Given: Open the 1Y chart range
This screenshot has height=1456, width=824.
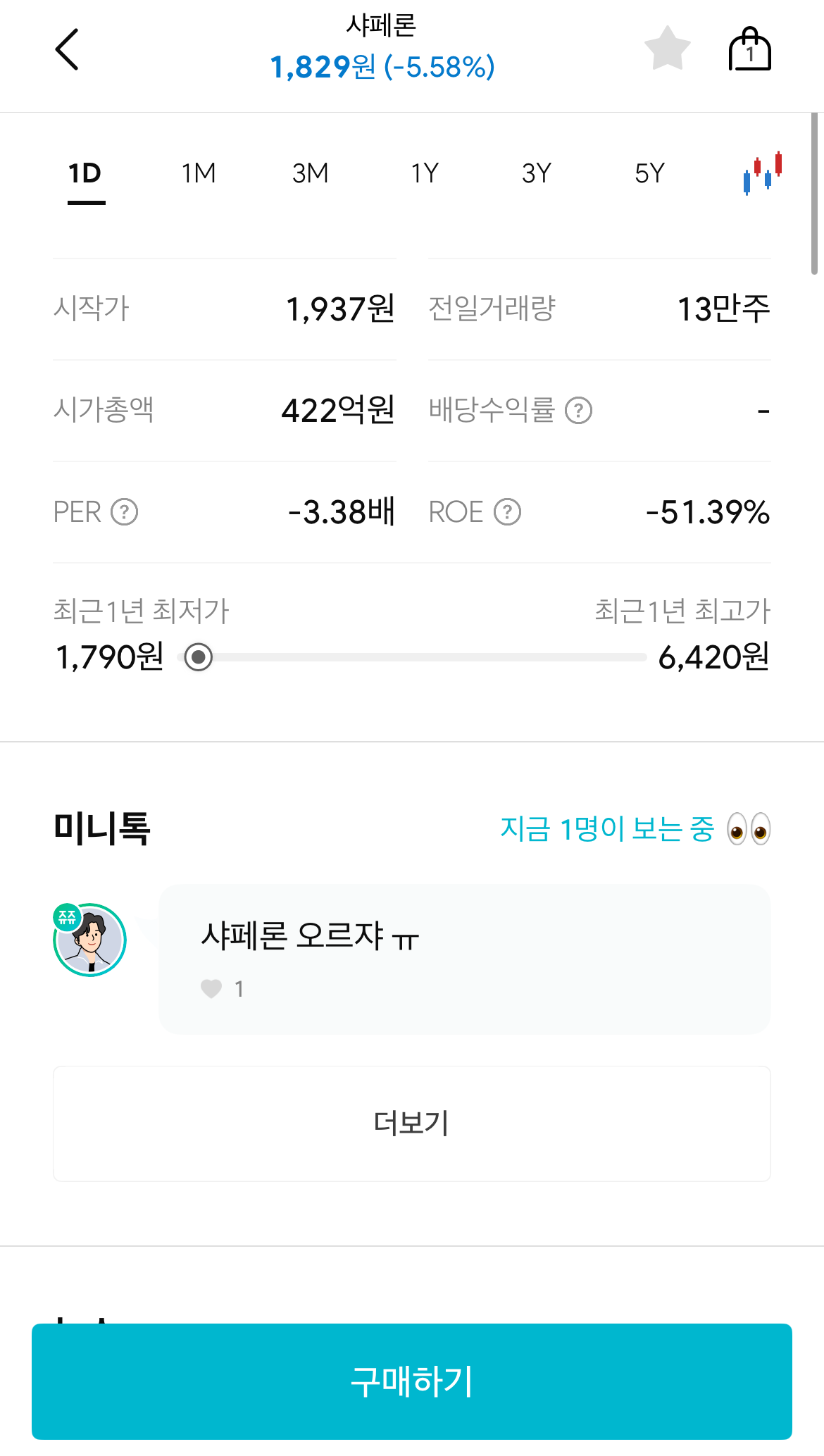Looking at the screenshot, I should (426, 173).
